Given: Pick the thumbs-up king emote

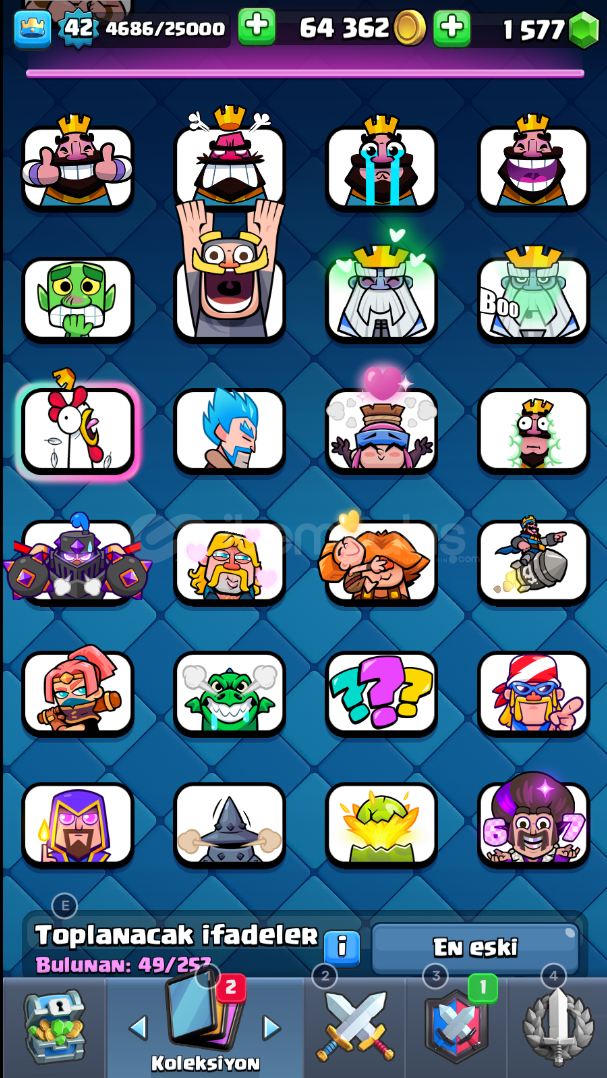Looking at the screenshot, I should coord(78,166).
